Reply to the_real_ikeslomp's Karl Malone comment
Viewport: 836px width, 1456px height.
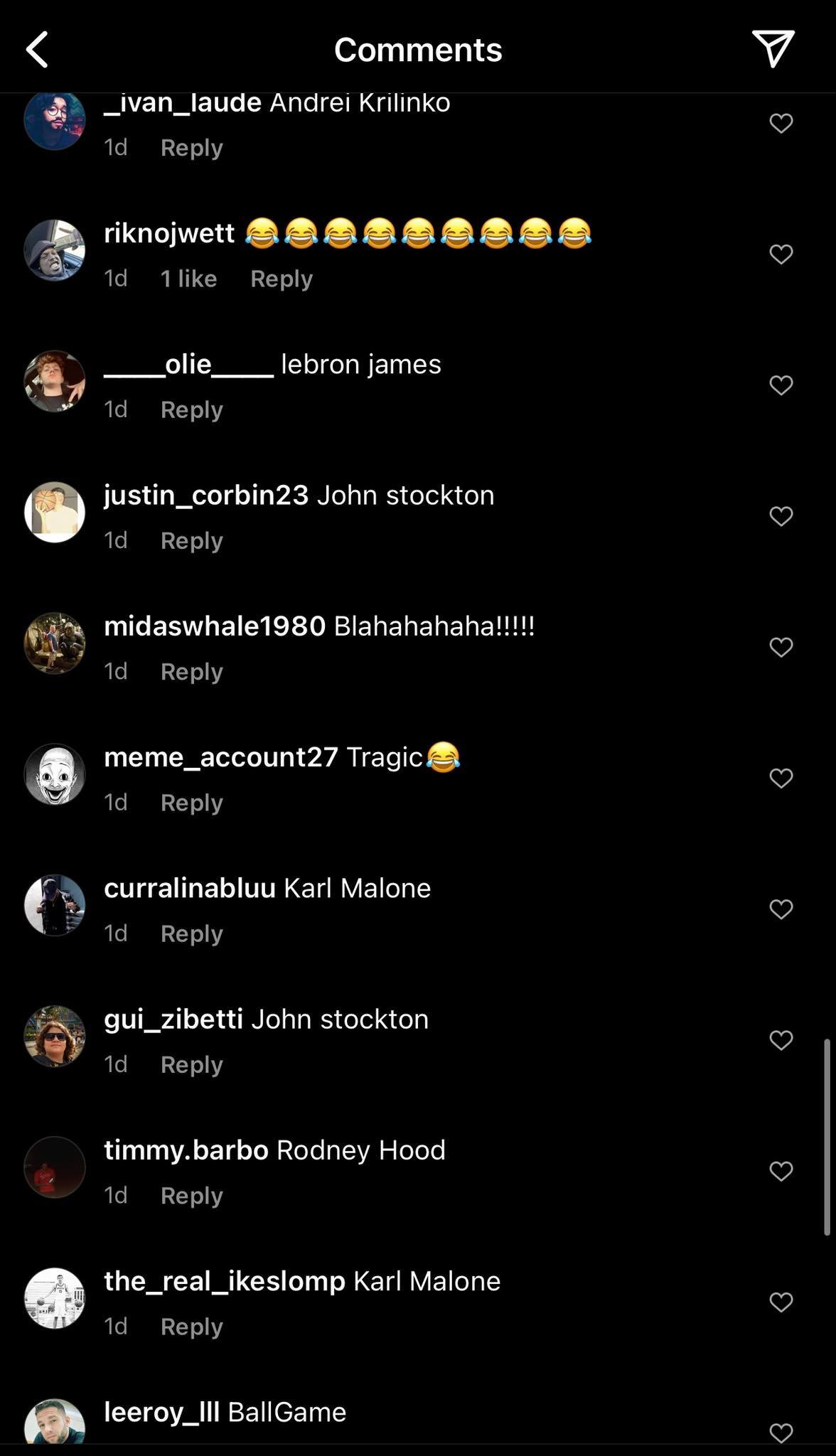(x=191, y=1327)
